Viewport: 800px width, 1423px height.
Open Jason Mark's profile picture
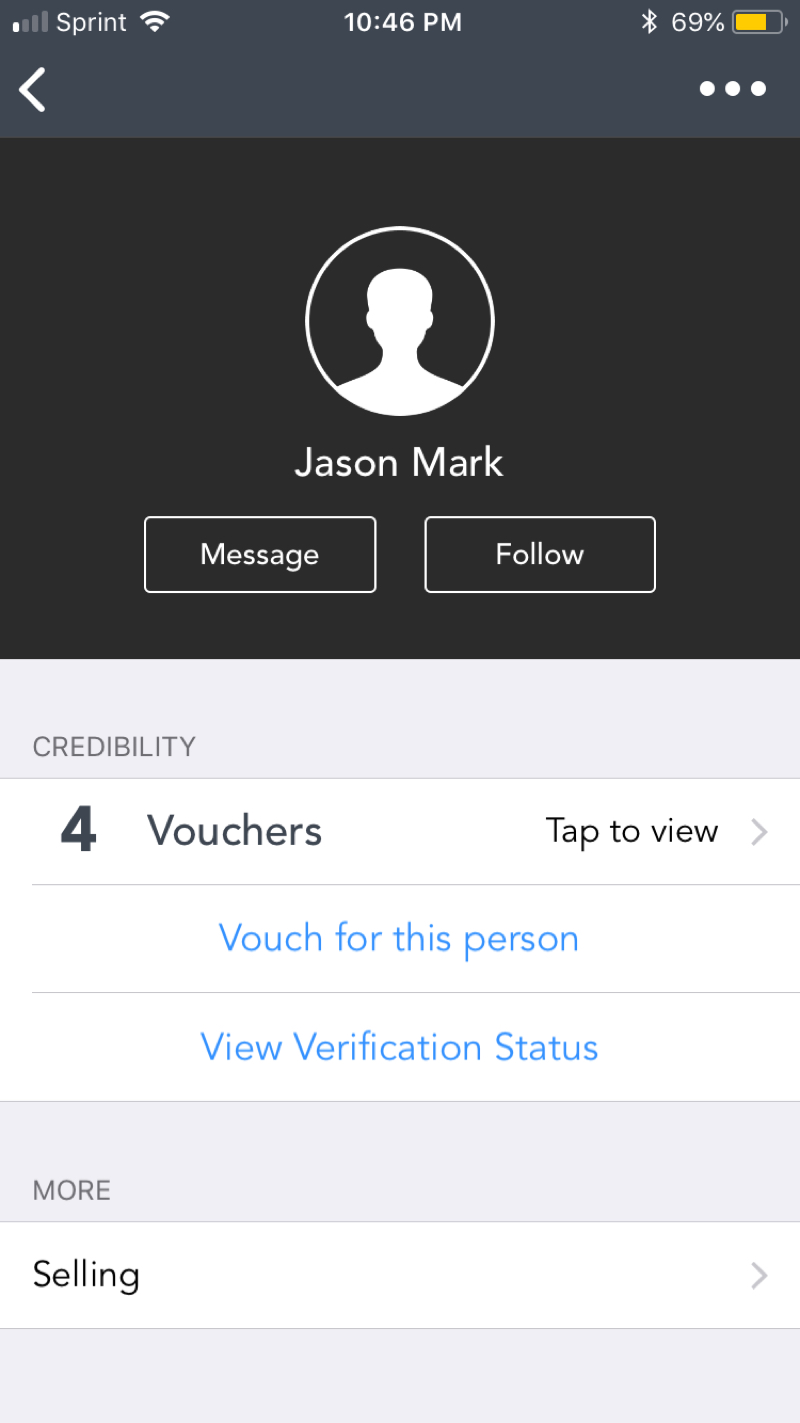400,321
